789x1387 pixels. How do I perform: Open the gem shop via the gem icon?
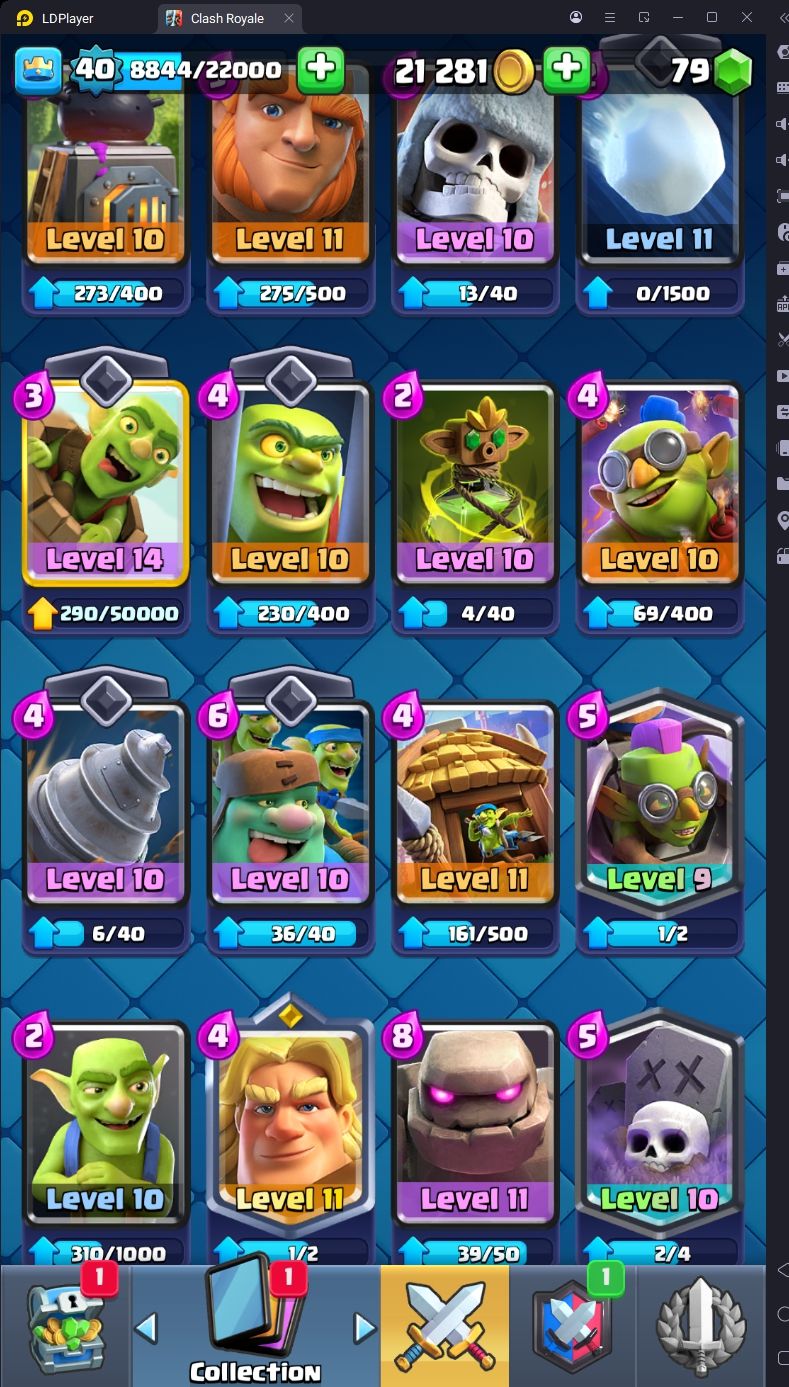733,71
